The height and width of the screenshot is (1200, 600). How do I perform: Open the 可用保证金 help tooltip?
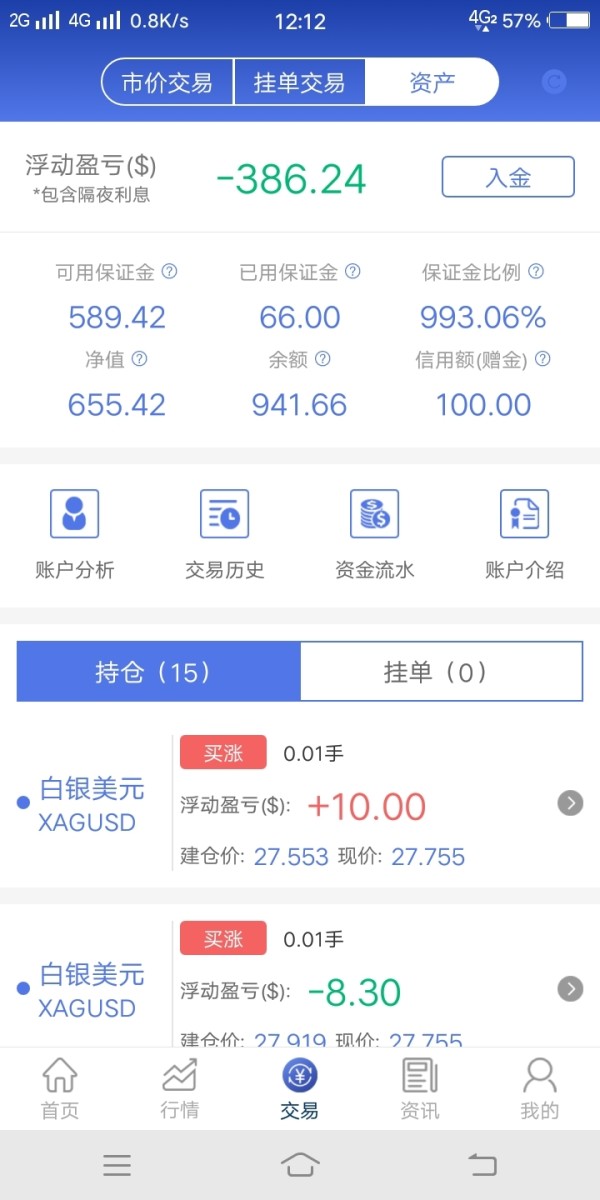(170, 271)
